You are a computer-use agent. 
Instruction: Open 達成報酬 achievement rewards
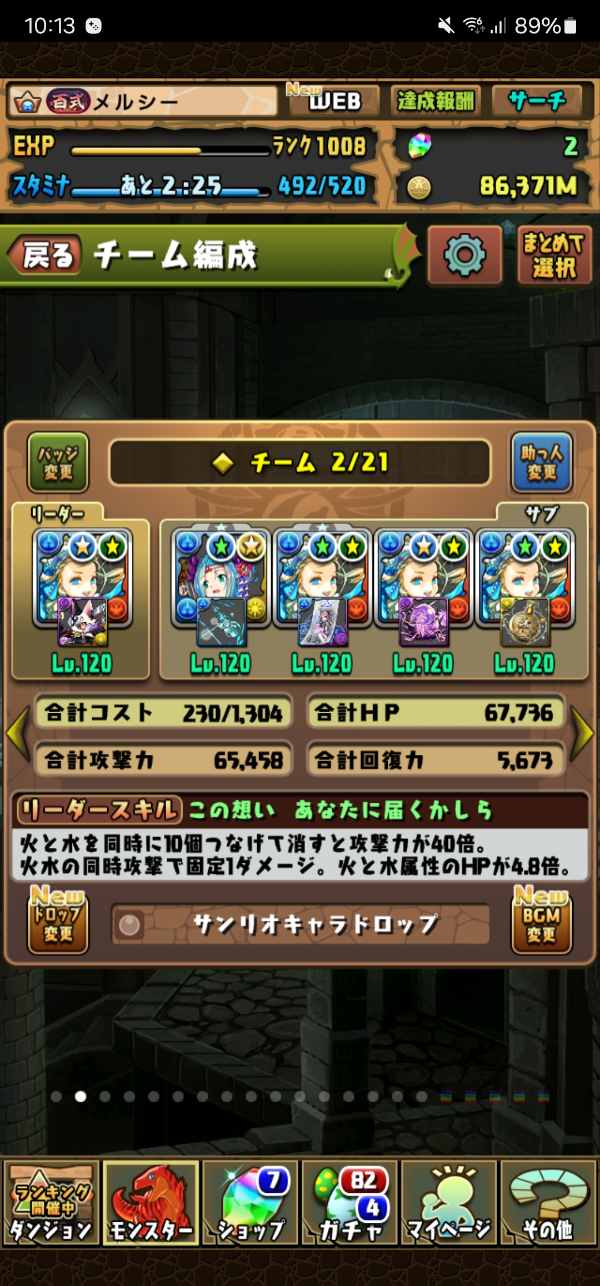pos(435,100)
